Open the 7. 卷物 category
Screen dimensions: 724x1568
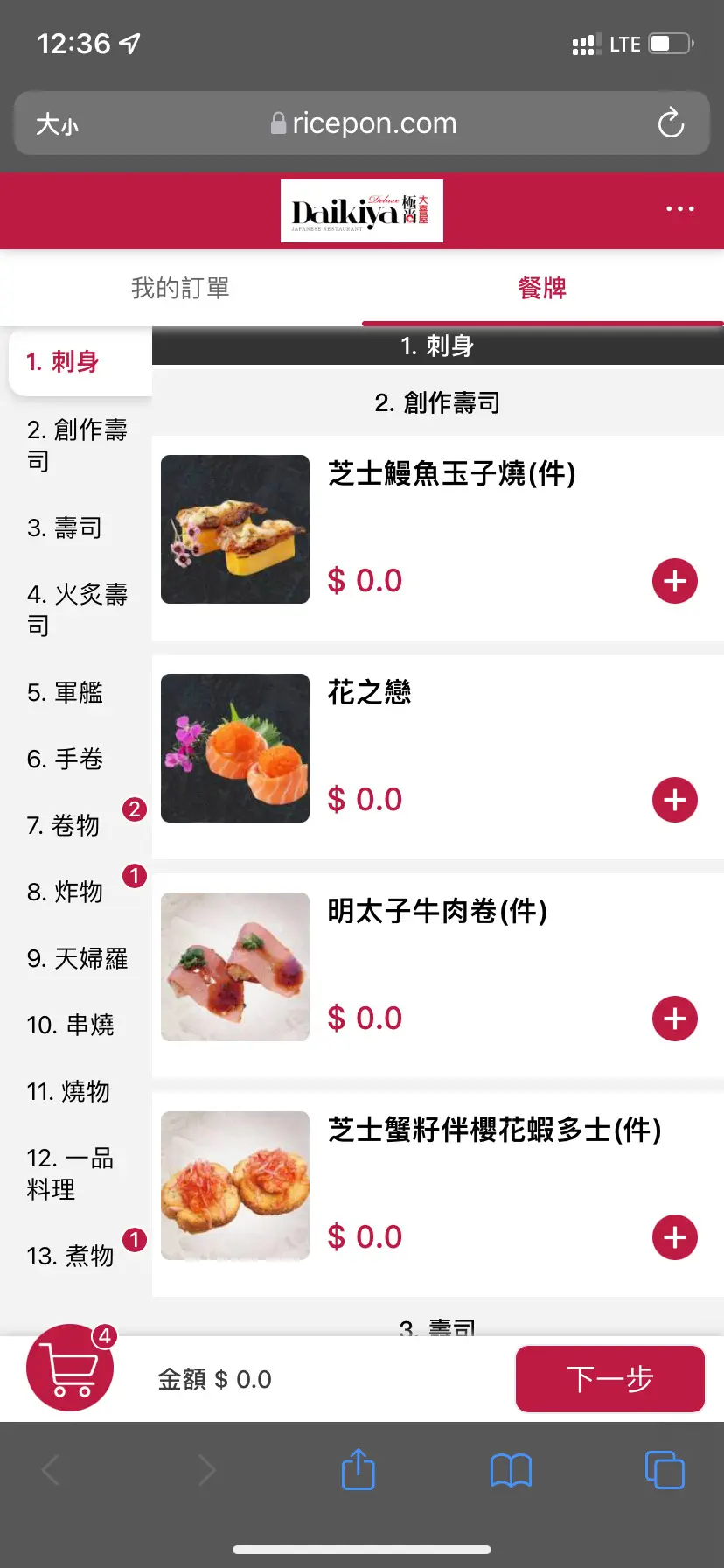63,825
